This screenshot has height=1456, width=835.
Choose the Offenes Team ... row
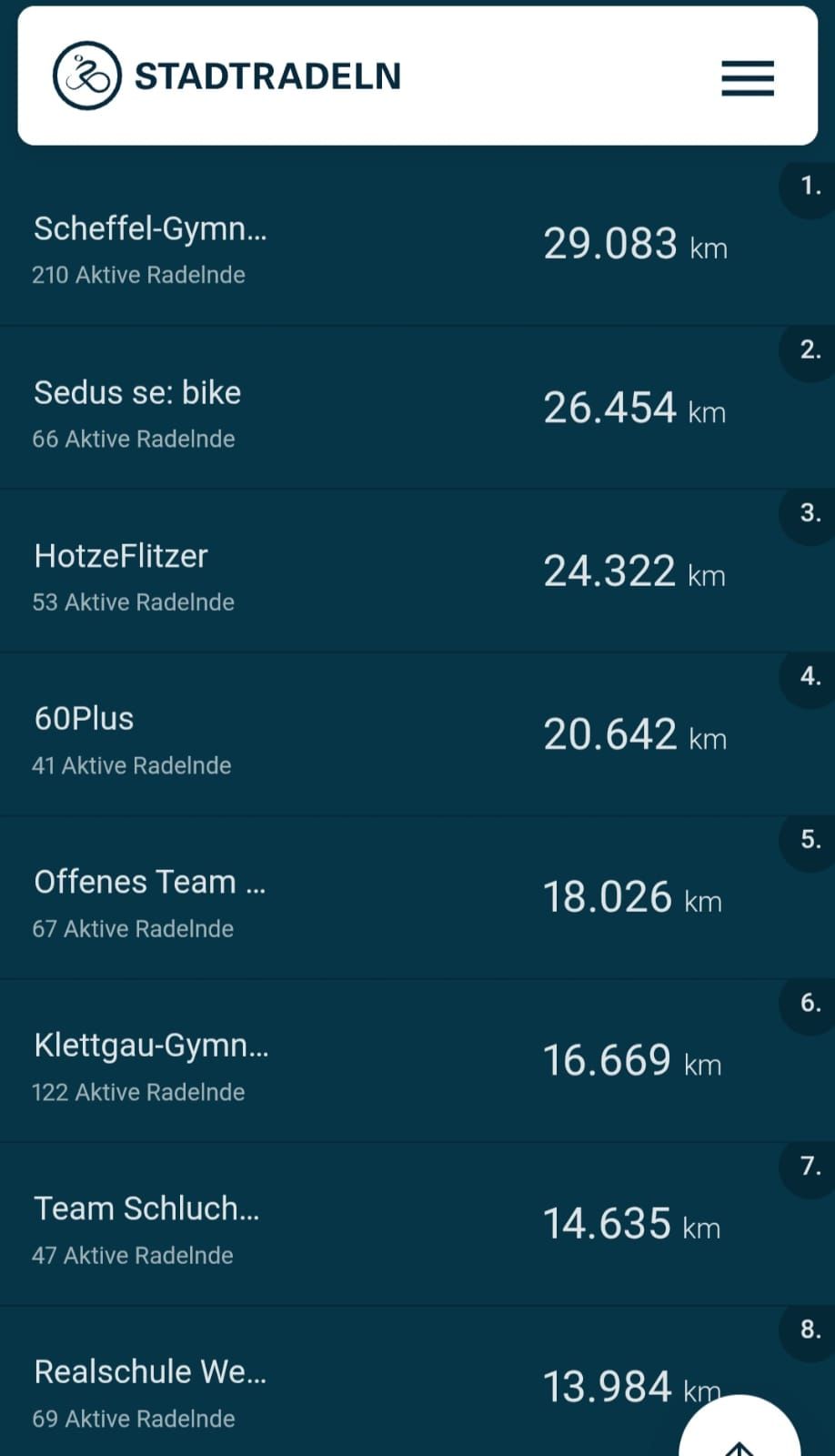(417, 898)
